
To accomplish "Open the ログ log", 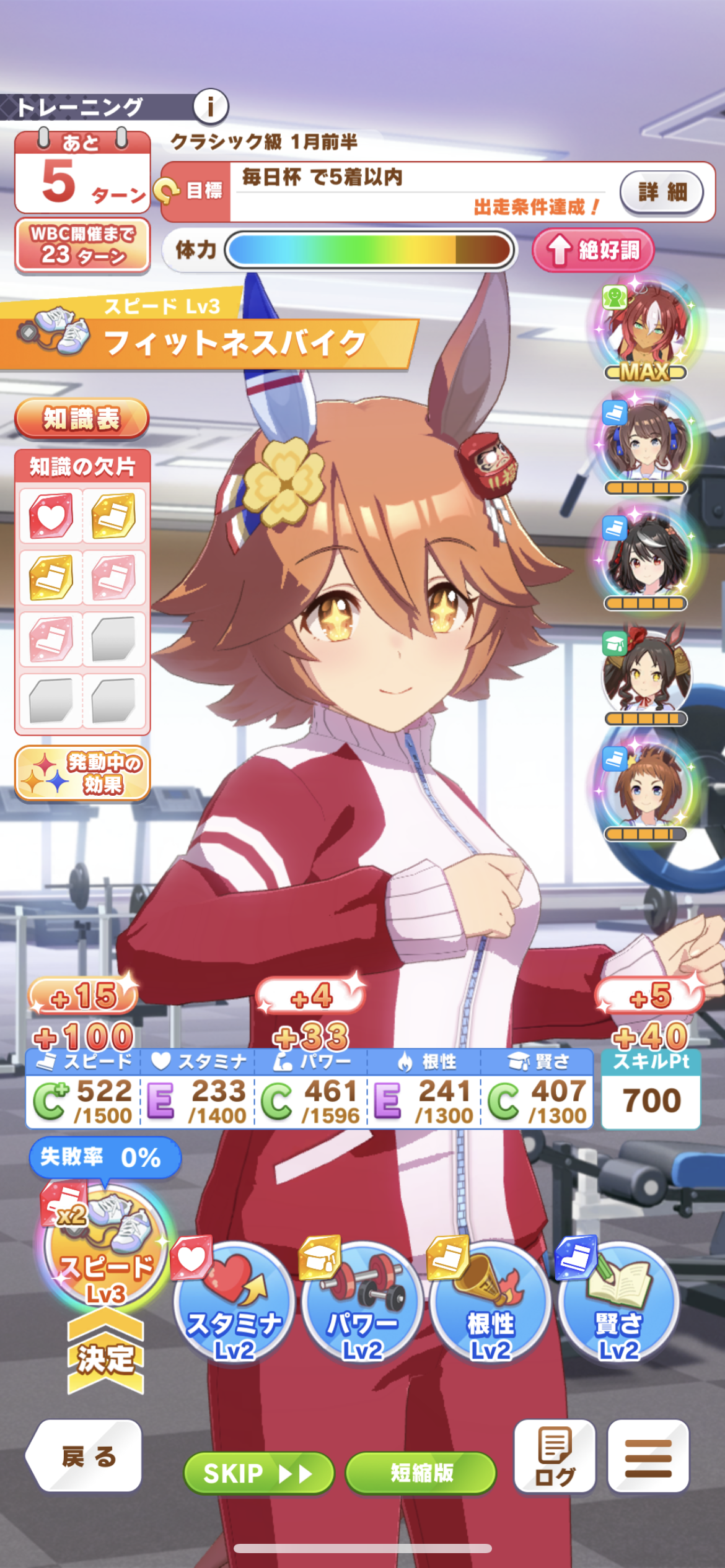I will click(x=555, y=1457).
